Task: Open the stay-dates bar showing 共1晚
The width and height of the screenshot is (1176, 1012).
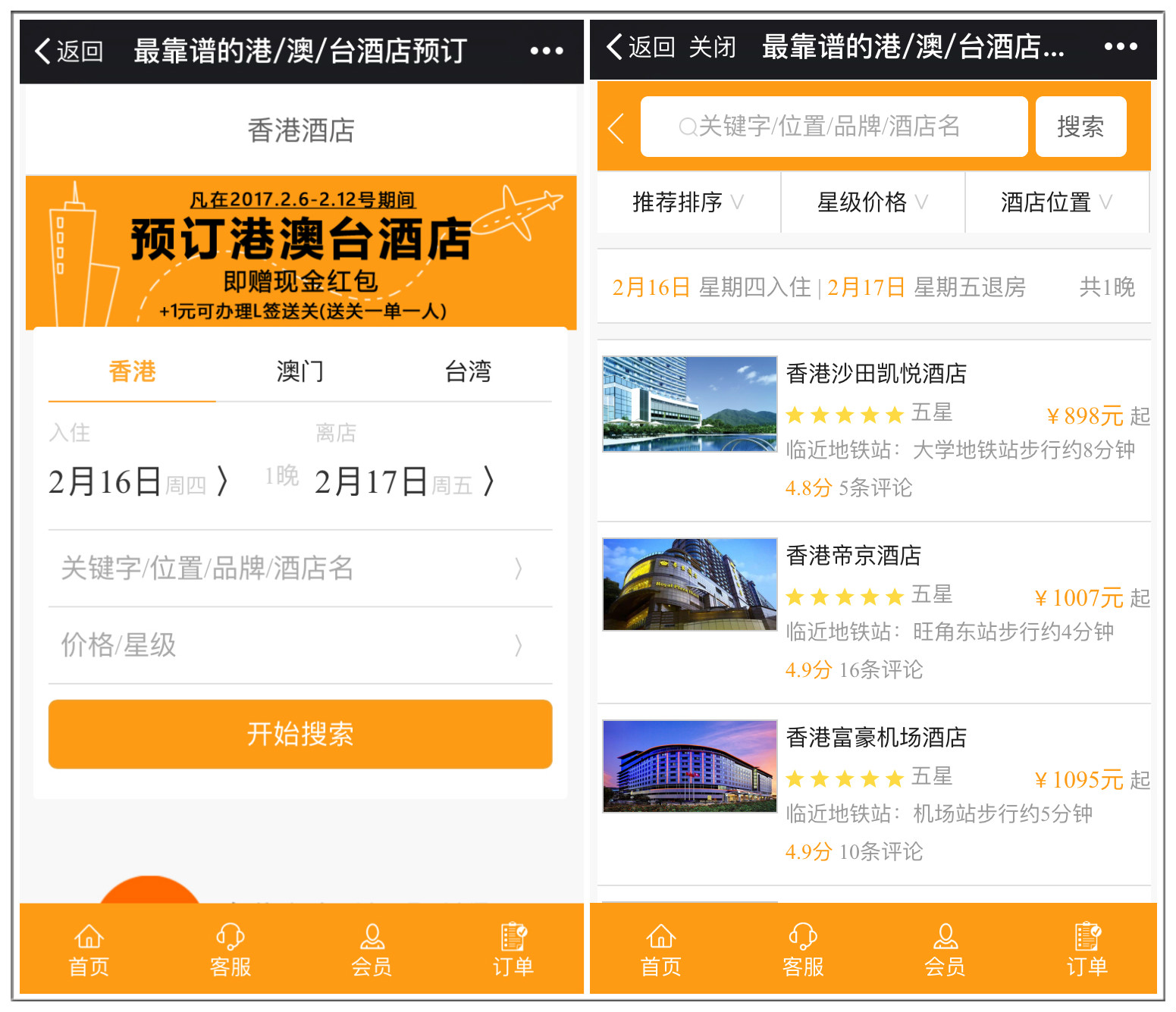Action: [873, 287]
